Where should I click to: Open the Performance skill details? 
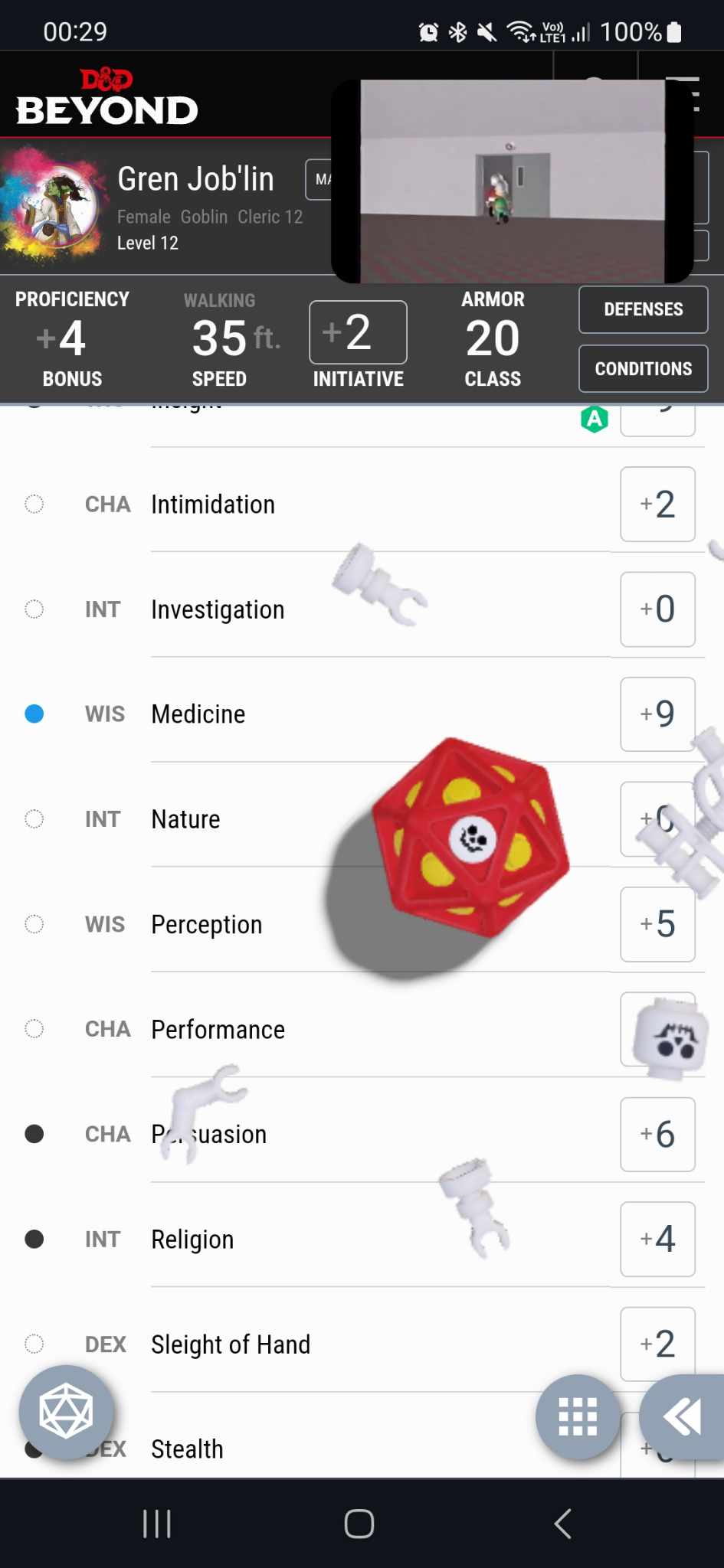218,1030
